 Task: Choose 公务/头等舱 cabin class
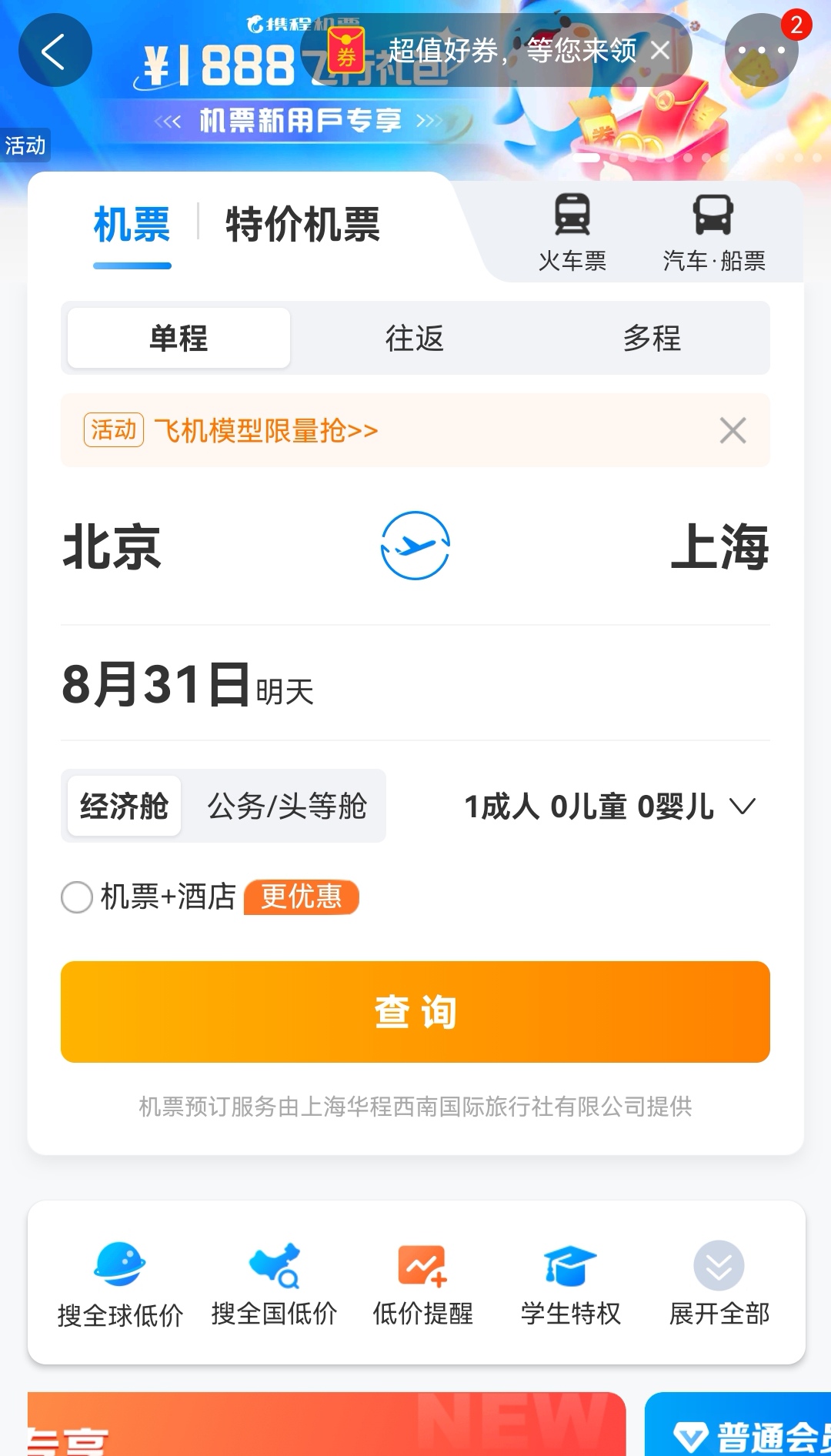pyautogui.click(x=286, y=806)
